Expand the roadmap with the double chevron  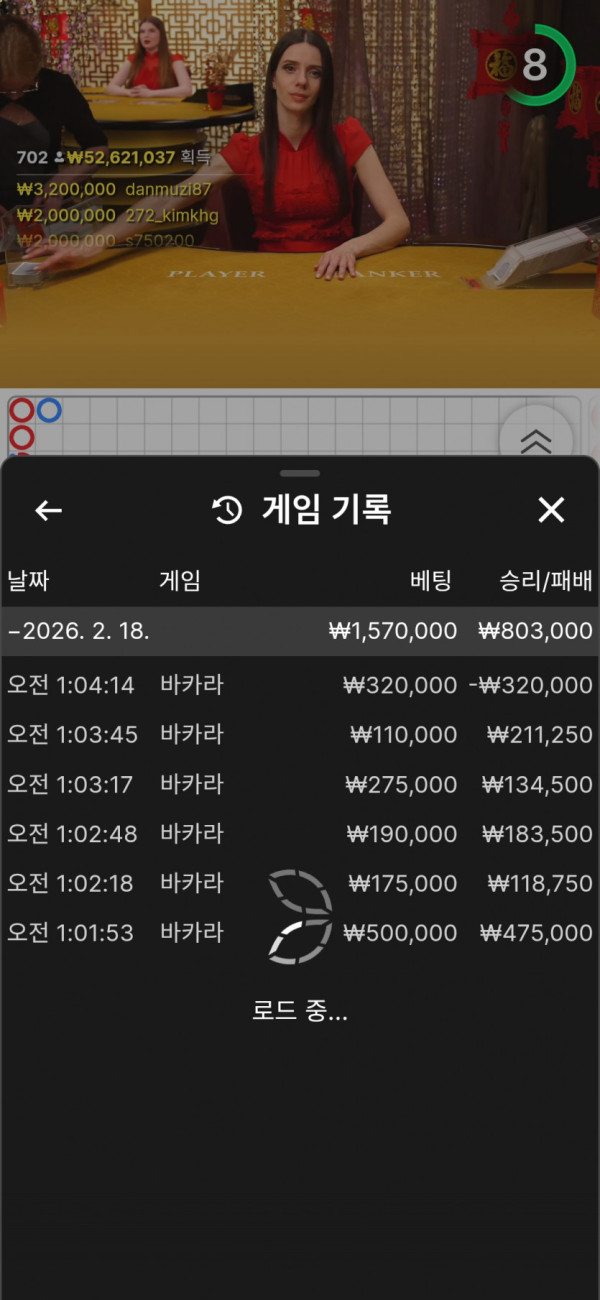click(536, 437)
